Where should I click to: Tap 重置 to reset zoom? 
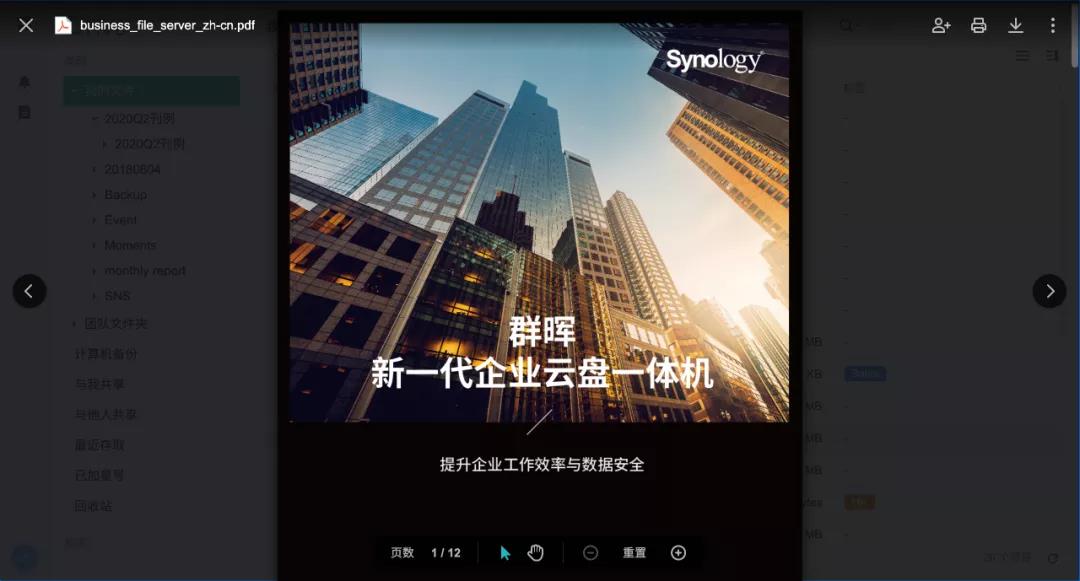pyautogui.click(x=634, y=553)
